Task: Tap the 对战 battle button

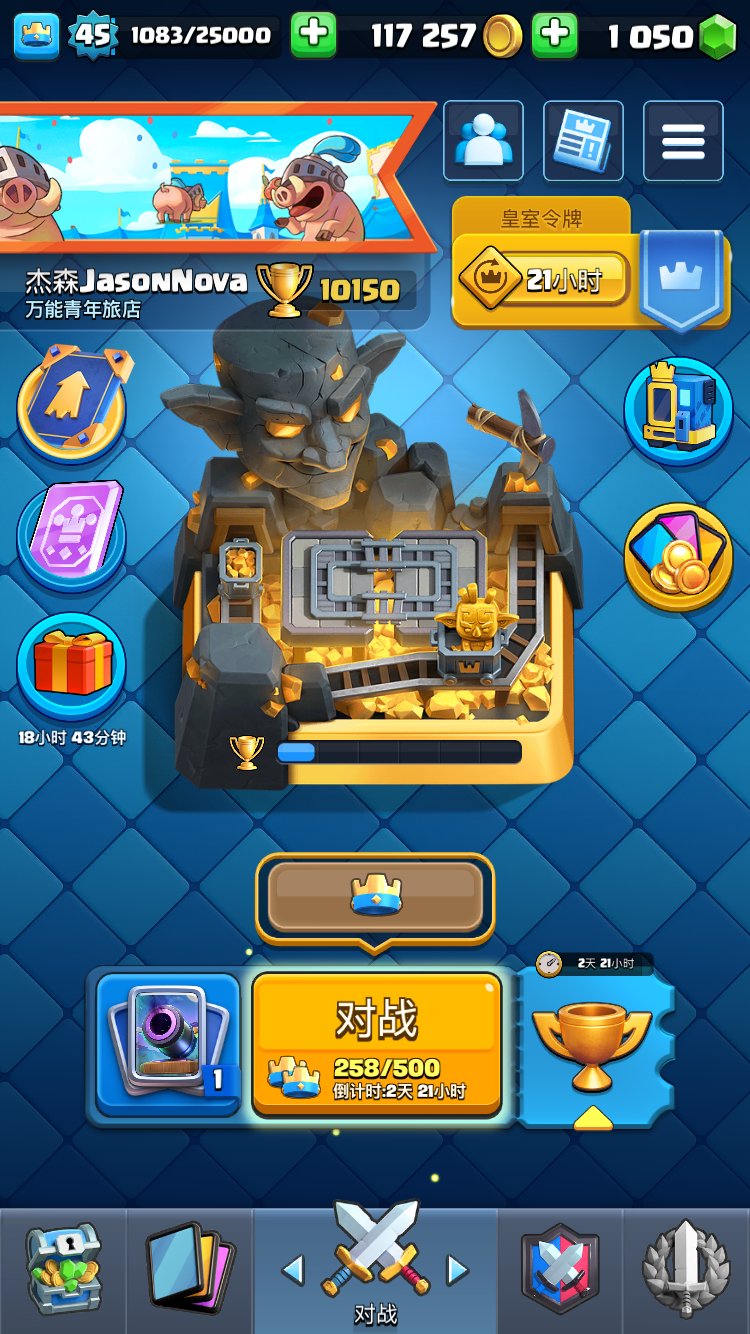Action: pyautogui.click(x=376, y=1044)
